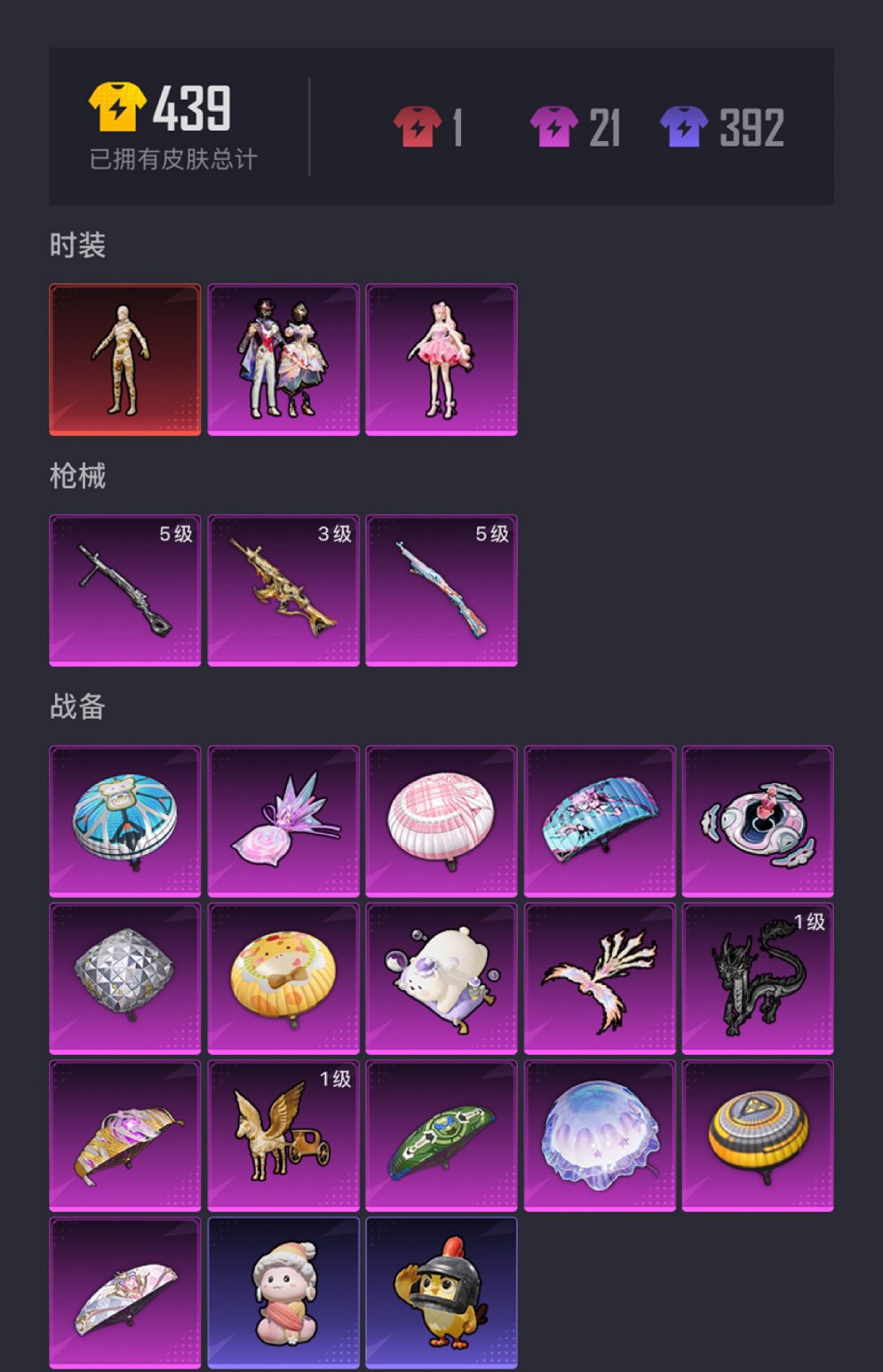Viewport: 883px width, 1372px height.
Task: Select the orange bow-tie parachute skin
Action: click(283, 979)
